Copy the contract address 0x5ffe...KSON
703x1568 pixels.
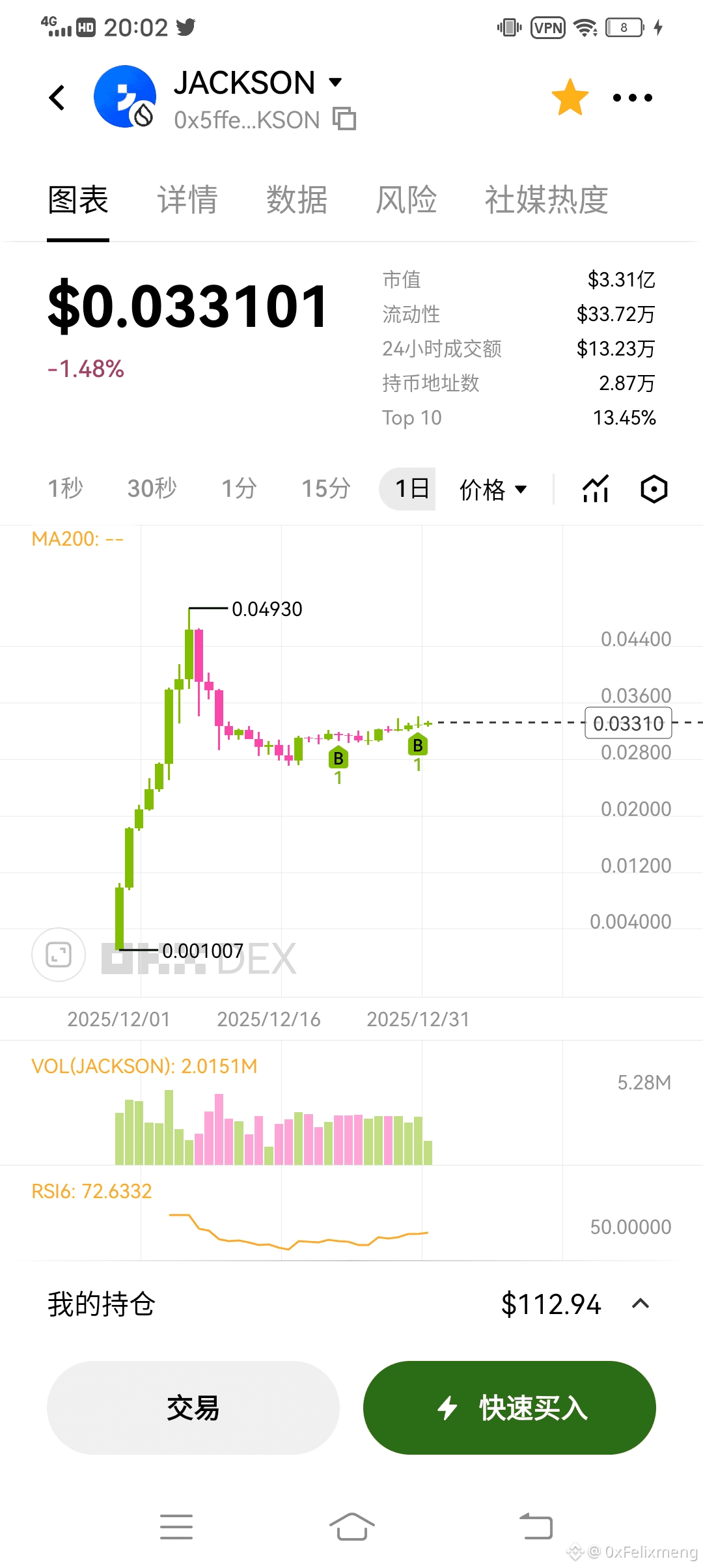coord(344,119)
